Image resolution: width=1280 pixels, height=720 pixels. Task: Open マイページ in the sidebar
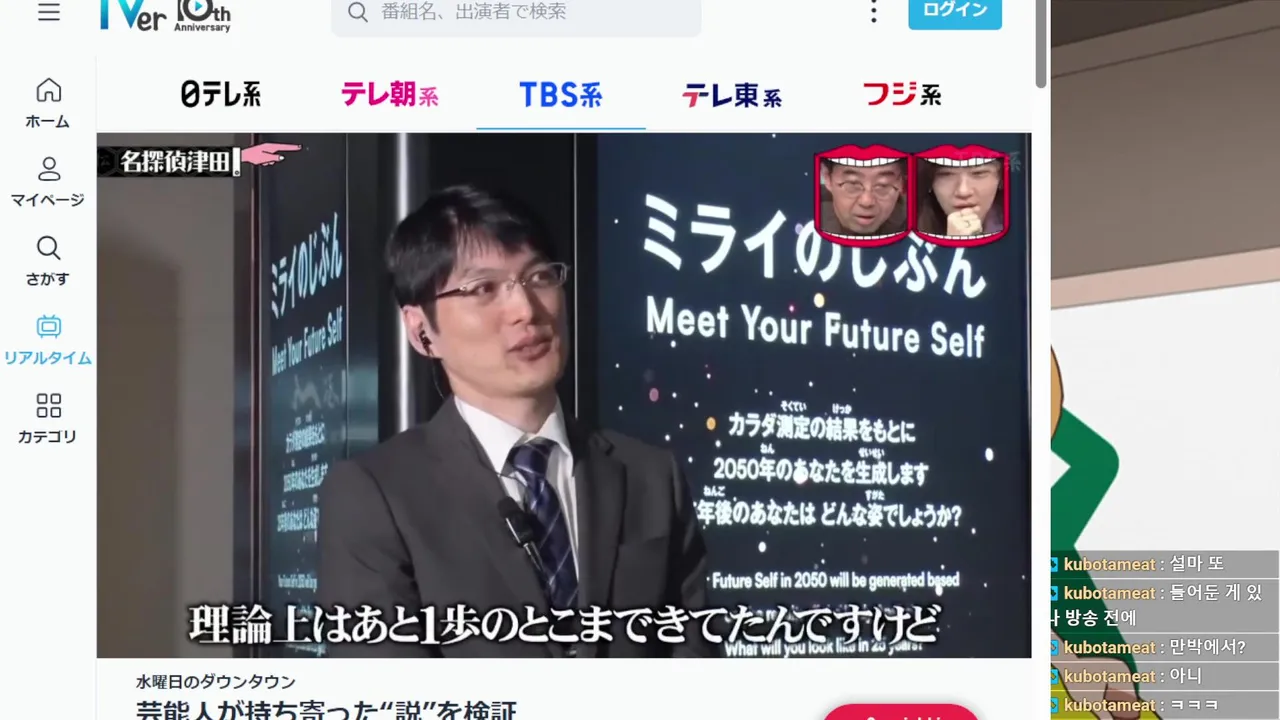[x=48, y=182]
